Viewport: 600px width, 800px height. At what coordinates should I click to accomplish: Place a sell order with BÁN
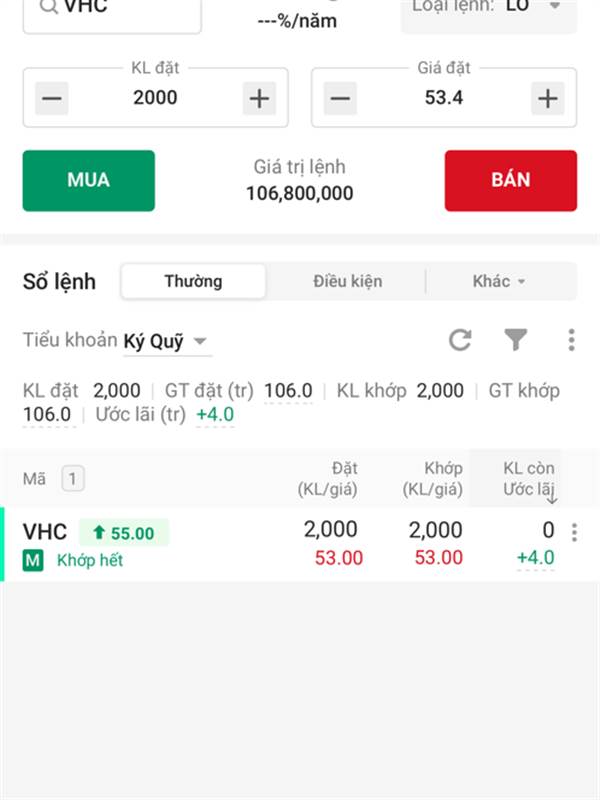(511, 181)
